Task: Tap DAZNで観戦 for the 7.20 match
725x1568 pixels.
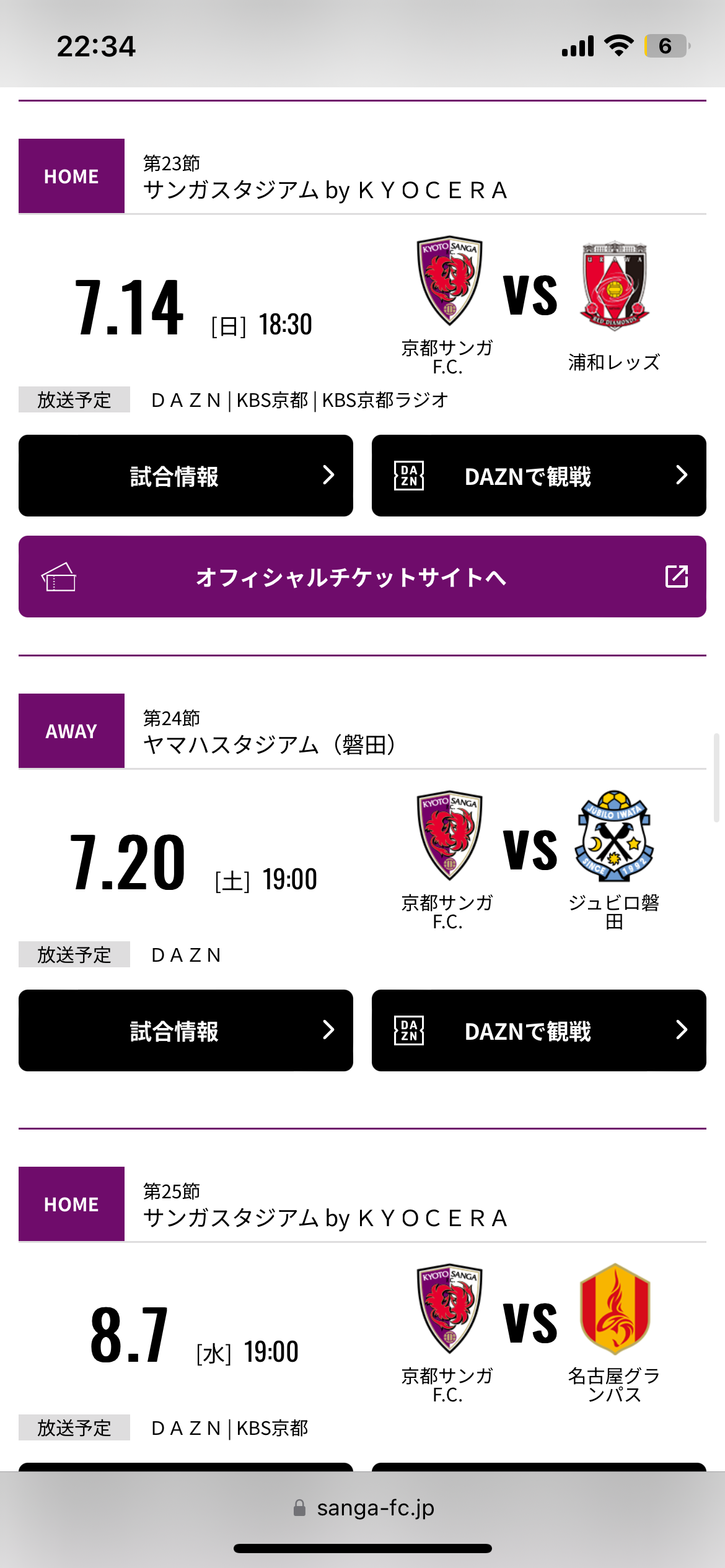Action: [x=538, y=1030]
